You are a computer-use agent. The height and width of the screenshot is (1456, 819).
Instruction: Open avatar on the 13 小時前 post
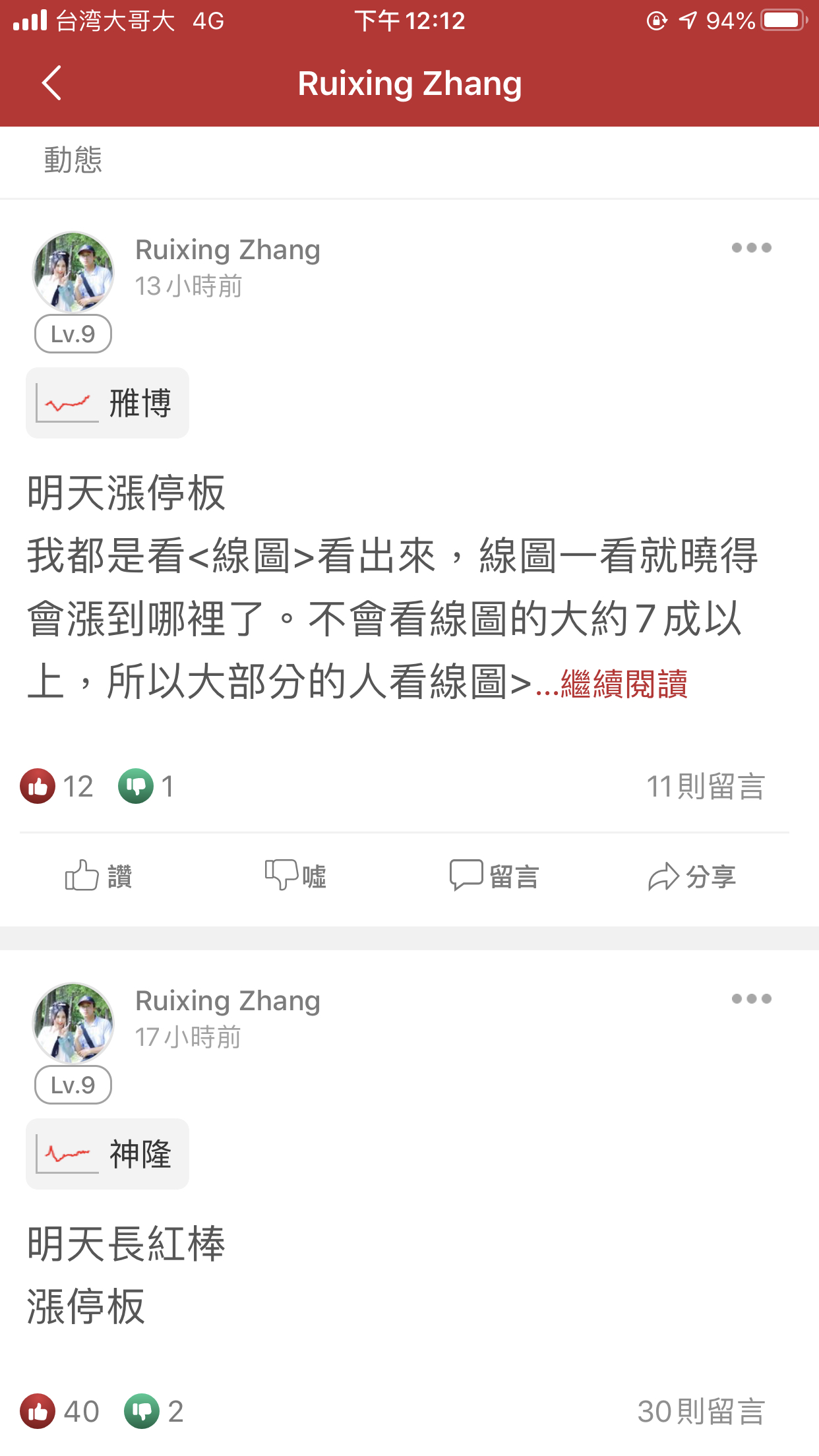pyautogui.click(x=73, y=272)
